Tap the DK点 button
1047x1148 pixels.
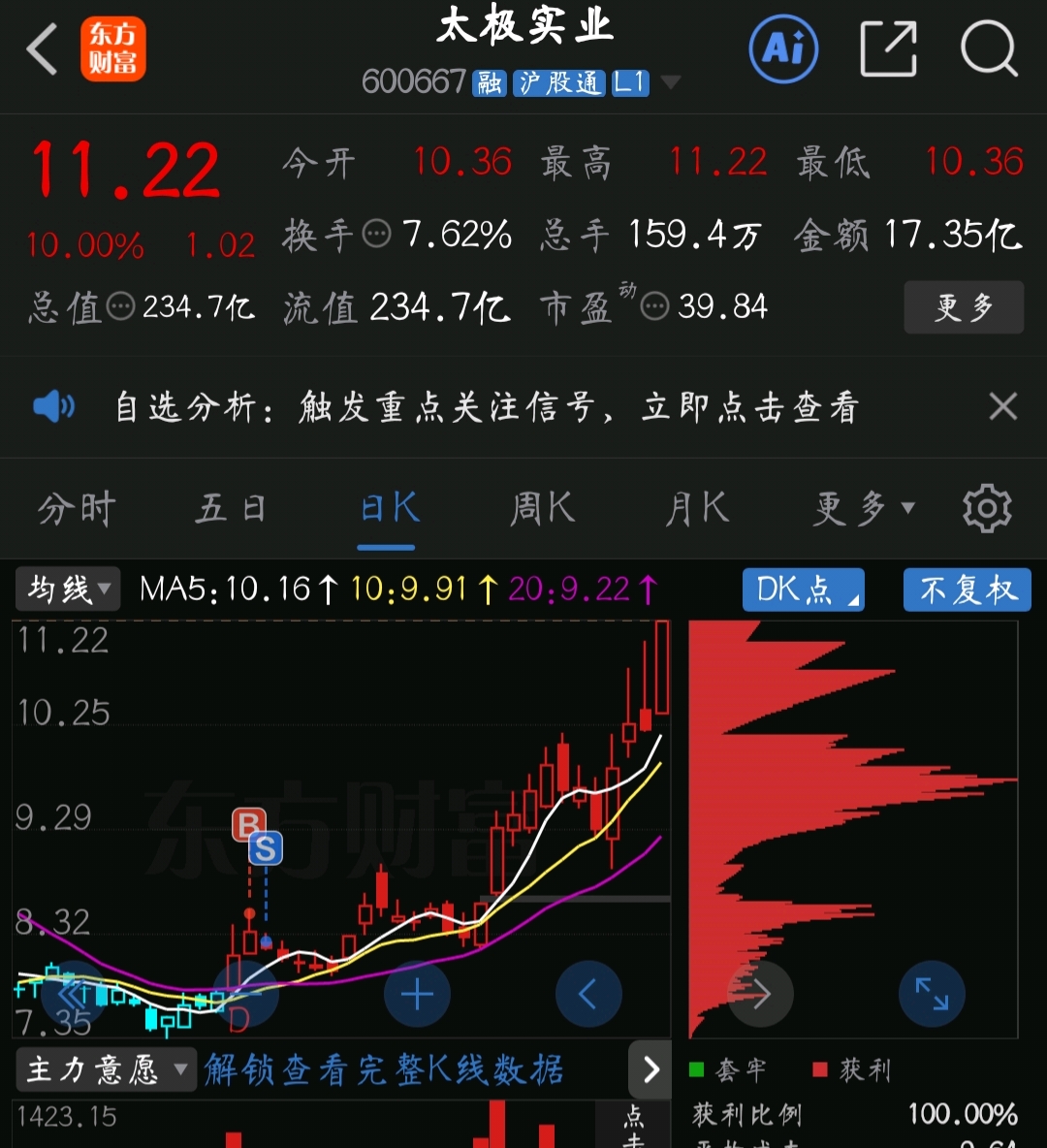click(804, 590)
